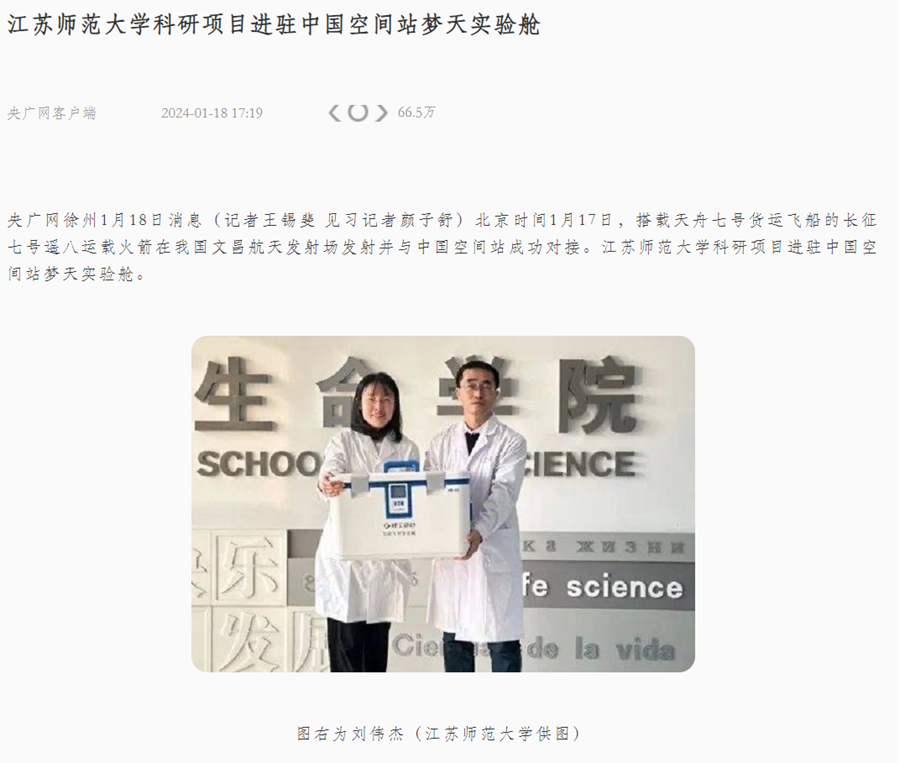Open the 央广网客户端 source link
900x763 pixels.
click(52, 113)
